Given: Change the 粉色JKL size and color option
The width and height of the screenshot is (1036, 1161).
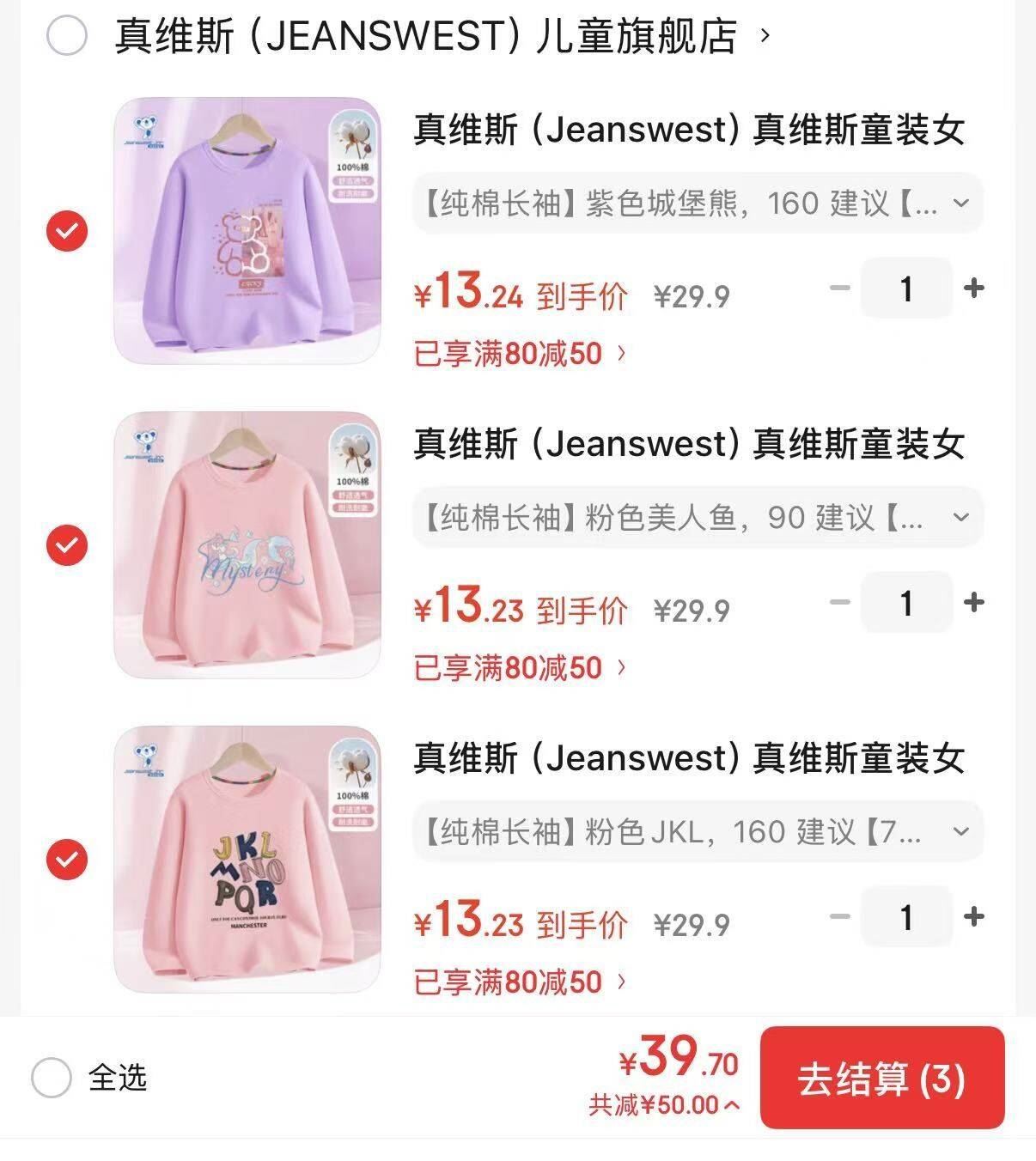Looking at the screenshot, I should tap(698, 832).
